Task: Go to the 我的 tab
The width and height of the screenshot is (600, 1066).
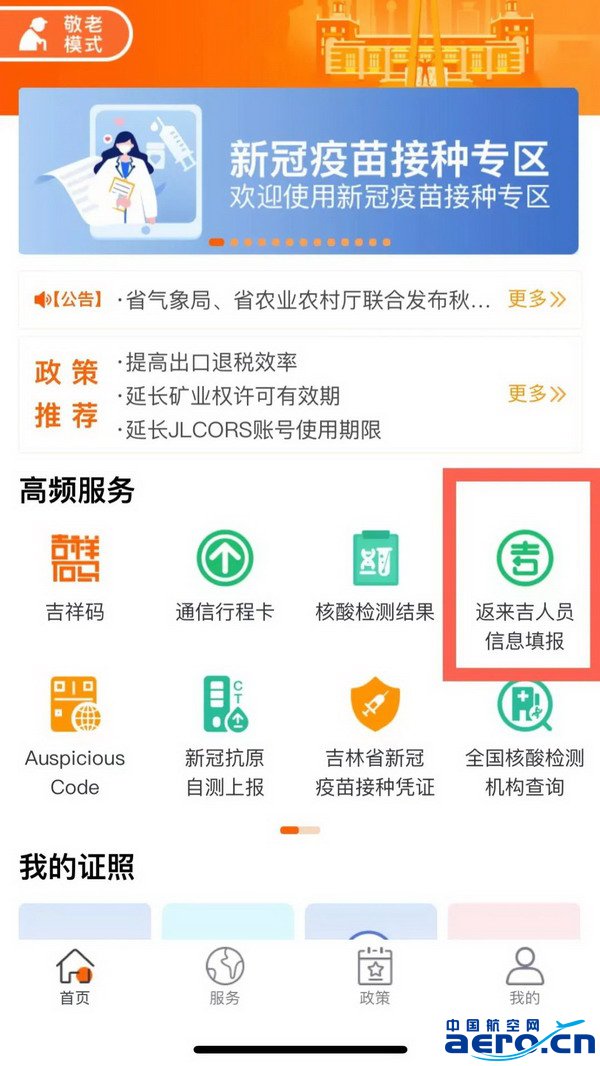Action: [x=524, y=977]
